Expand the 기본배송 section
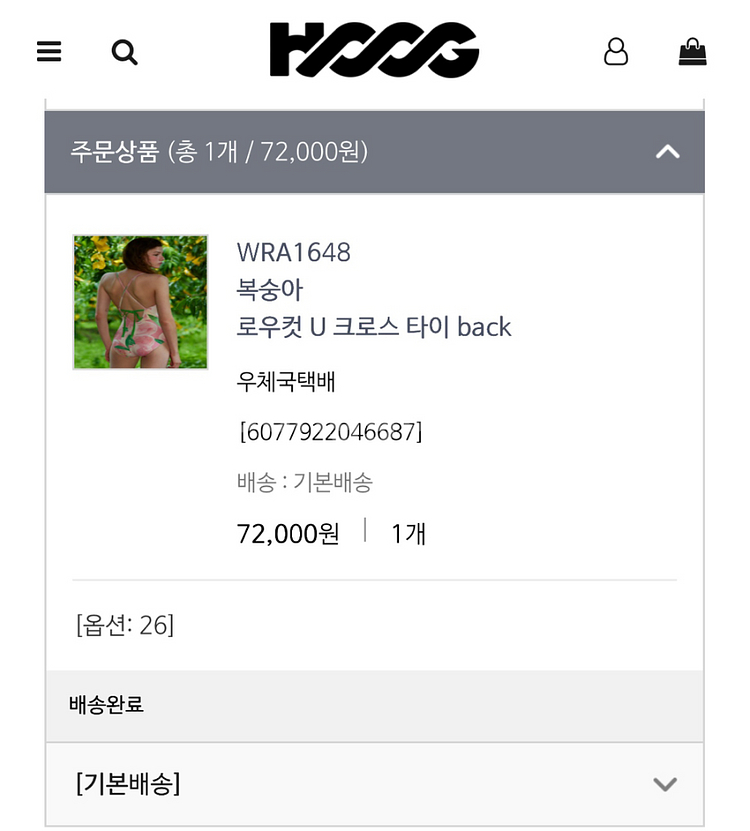The width and height of the screenshot is (750, 831). click(665, 784)
